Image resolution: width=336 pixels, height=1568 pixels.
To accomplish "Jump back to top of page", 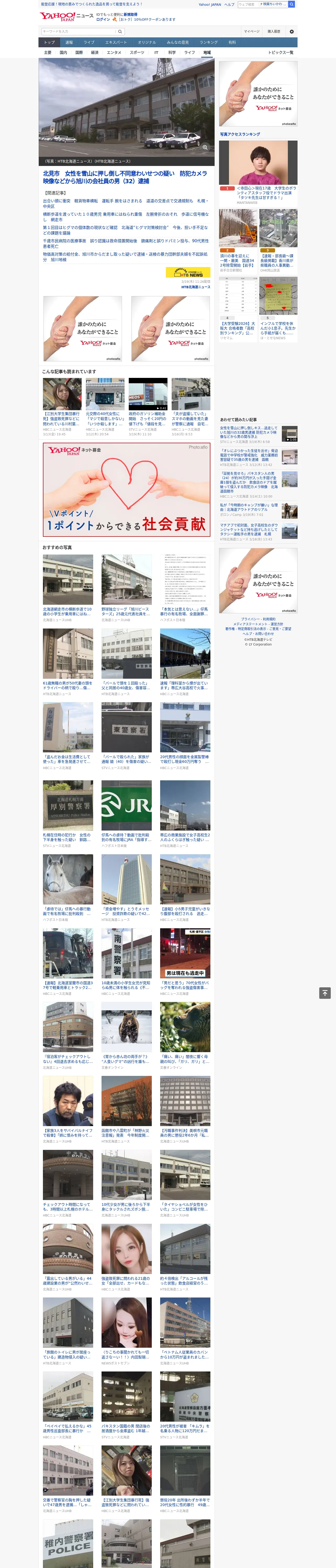I will [325, 993].
